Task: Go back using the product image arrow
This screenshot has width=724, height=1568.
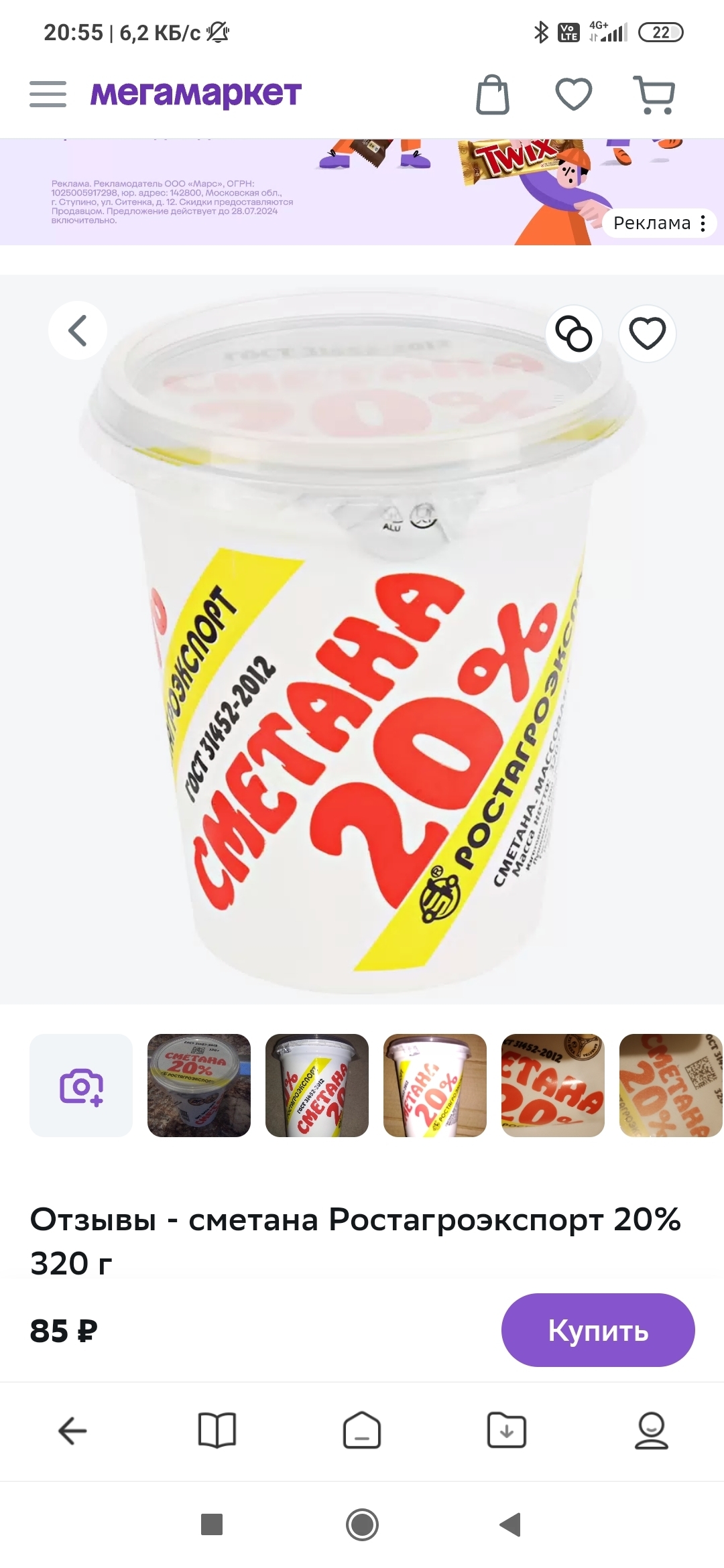Action: click(78, 330)
